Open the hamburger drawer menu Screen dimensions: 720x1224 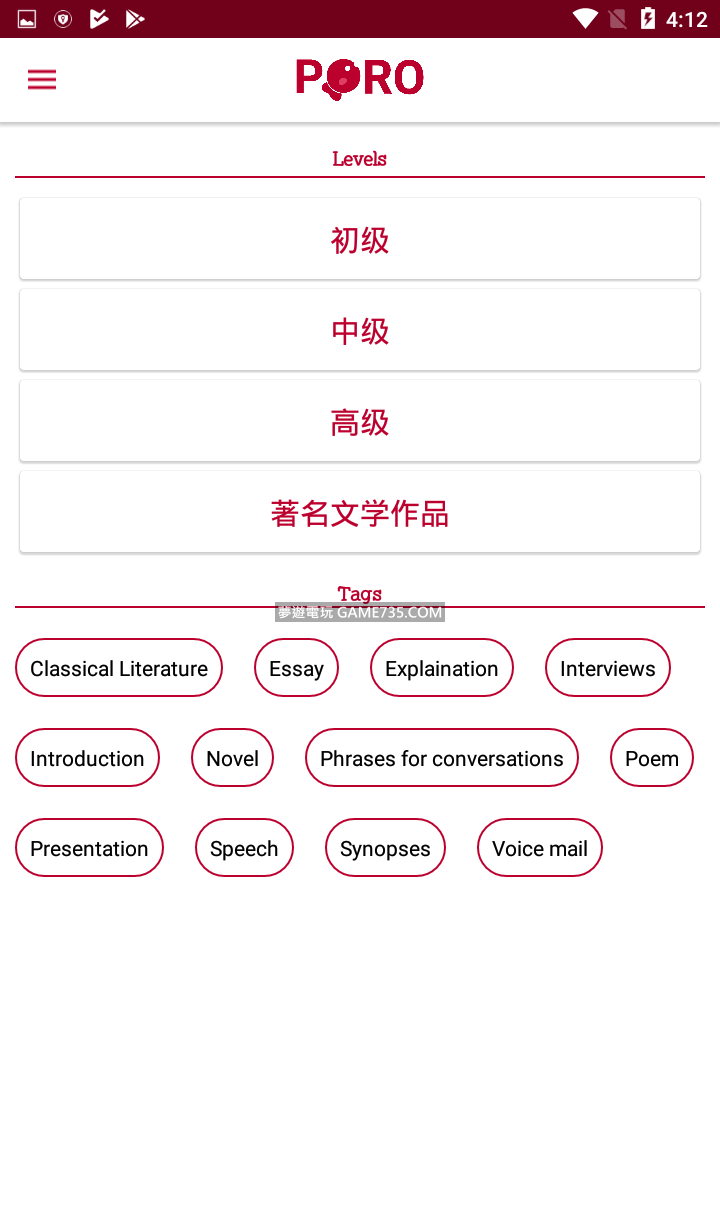coord(42,80)
